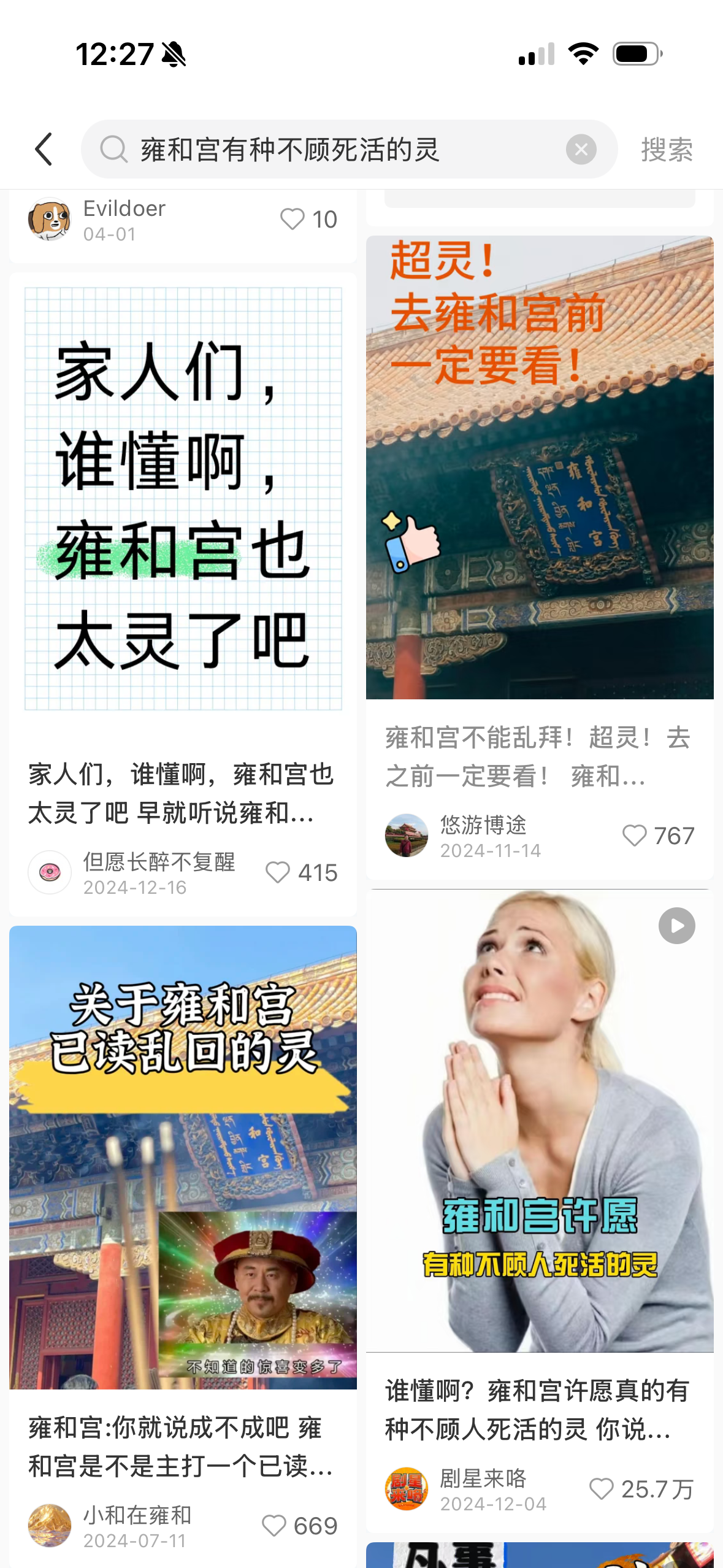Like the post by Evildoer
This screenshot has width=723, height=1568.
pos(293,219)
